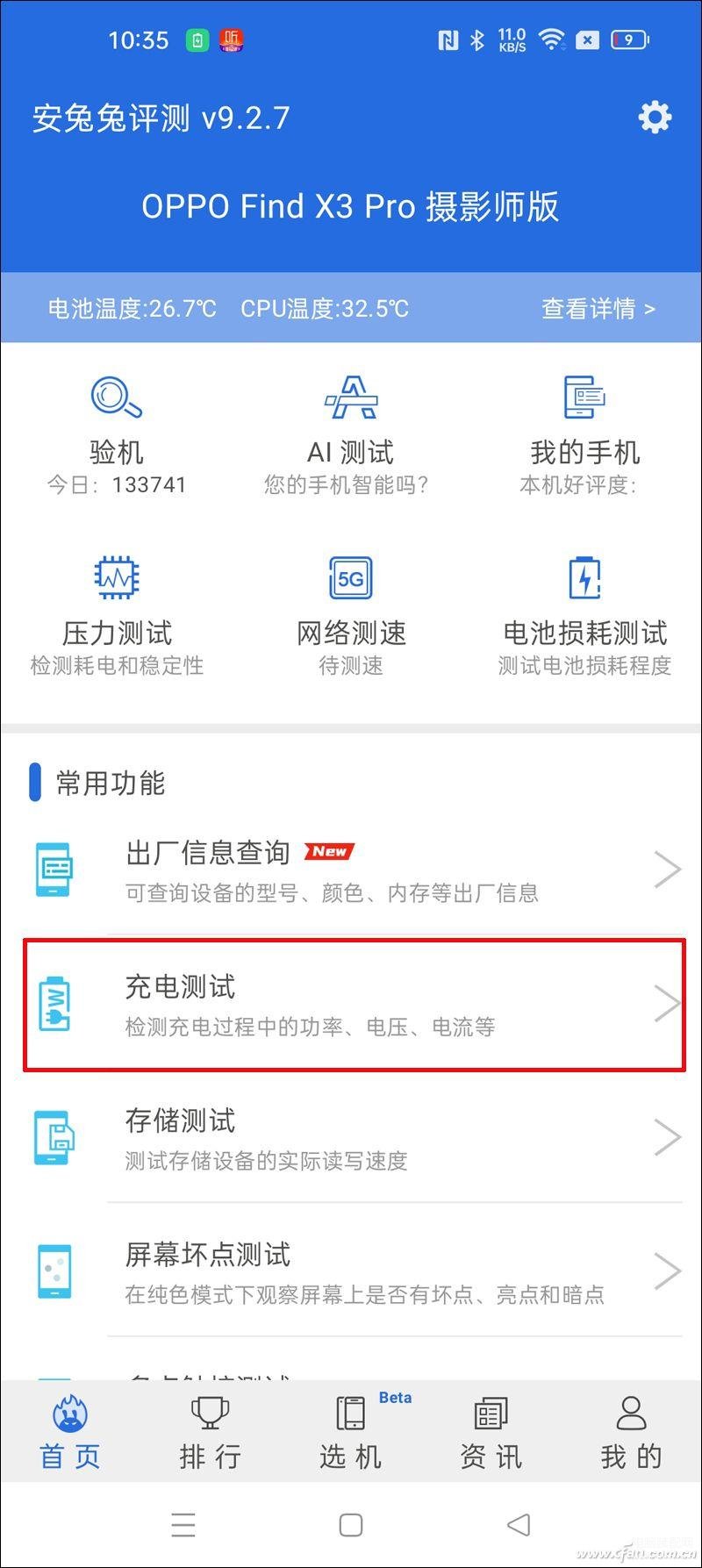Switch to the 资讯 news tab
702x1568 pixels.
coord(491,1432)
